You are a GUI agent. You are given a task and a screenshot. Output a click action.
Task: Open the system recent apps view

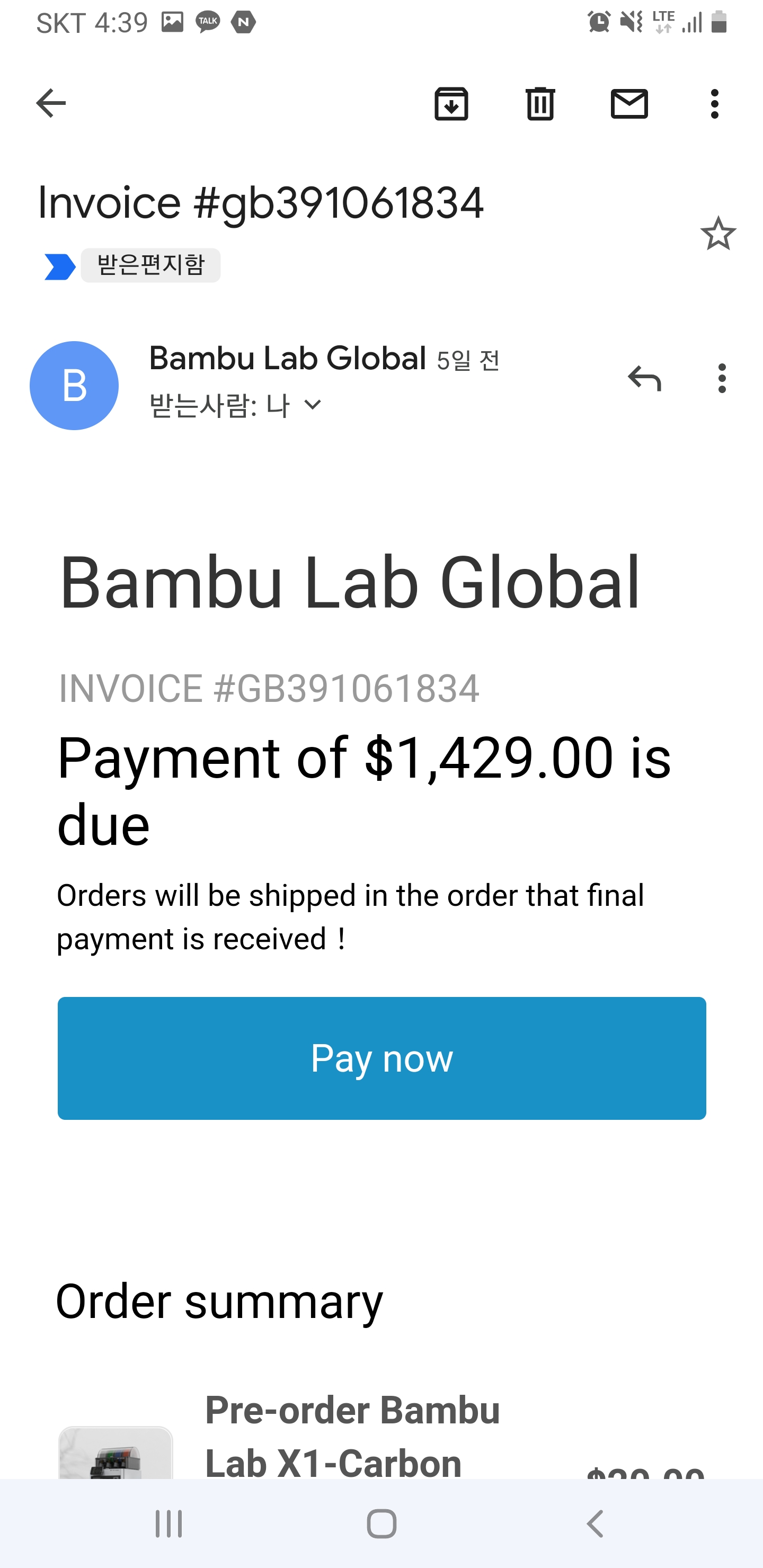pyautogui.click(x=168, y=1524)
